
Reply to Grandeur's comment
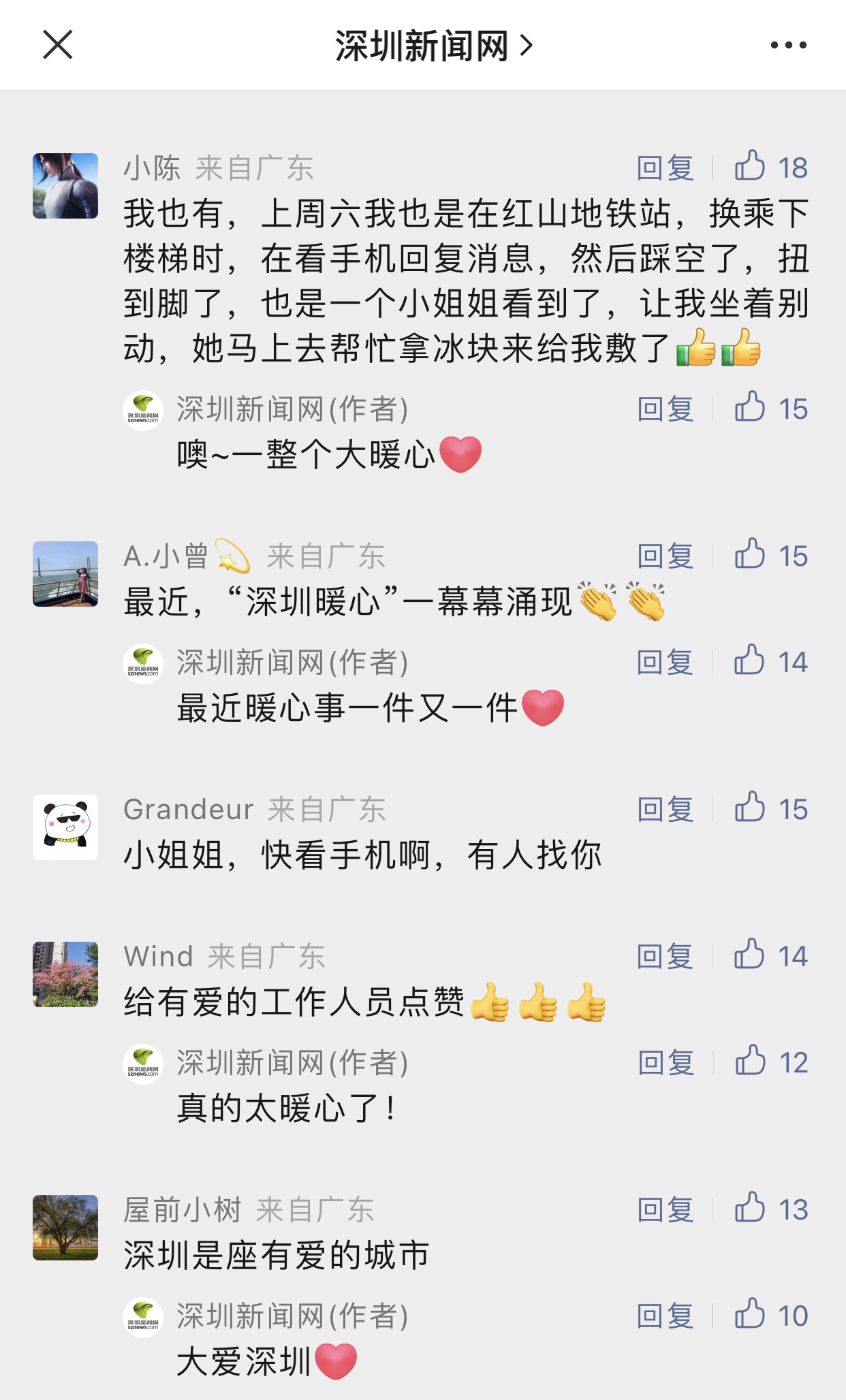click(x=665, y=809)
